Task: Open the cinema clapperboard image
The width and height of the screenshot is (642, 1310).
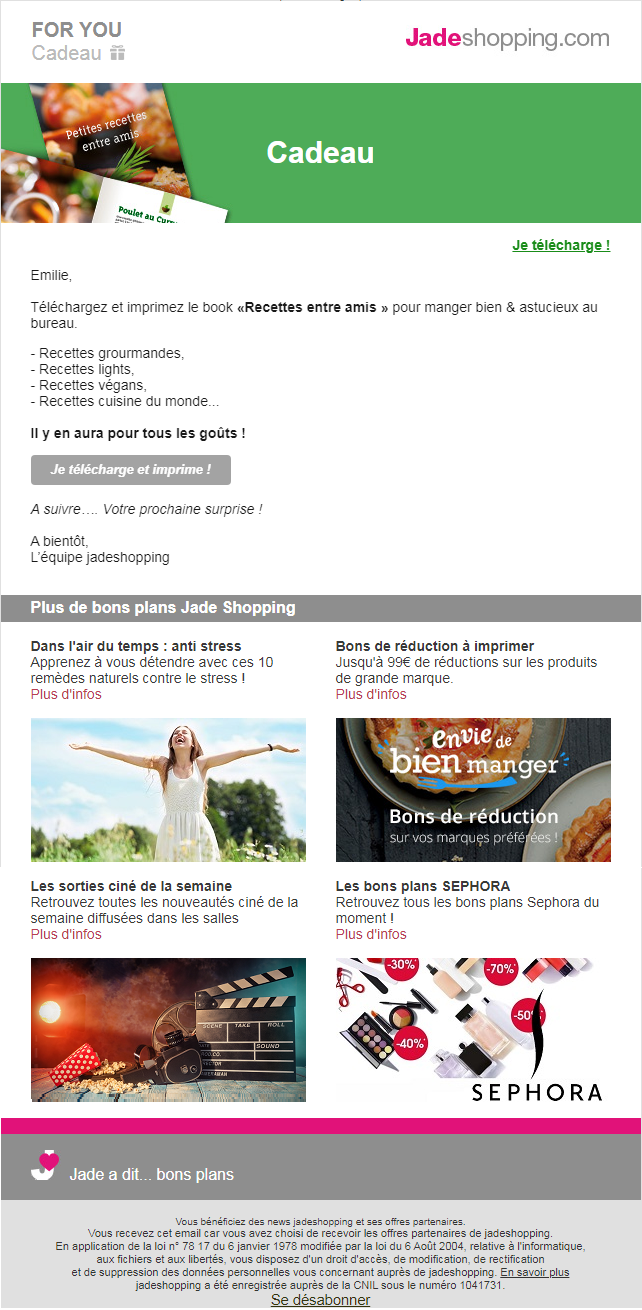Action: (168, 1029)
